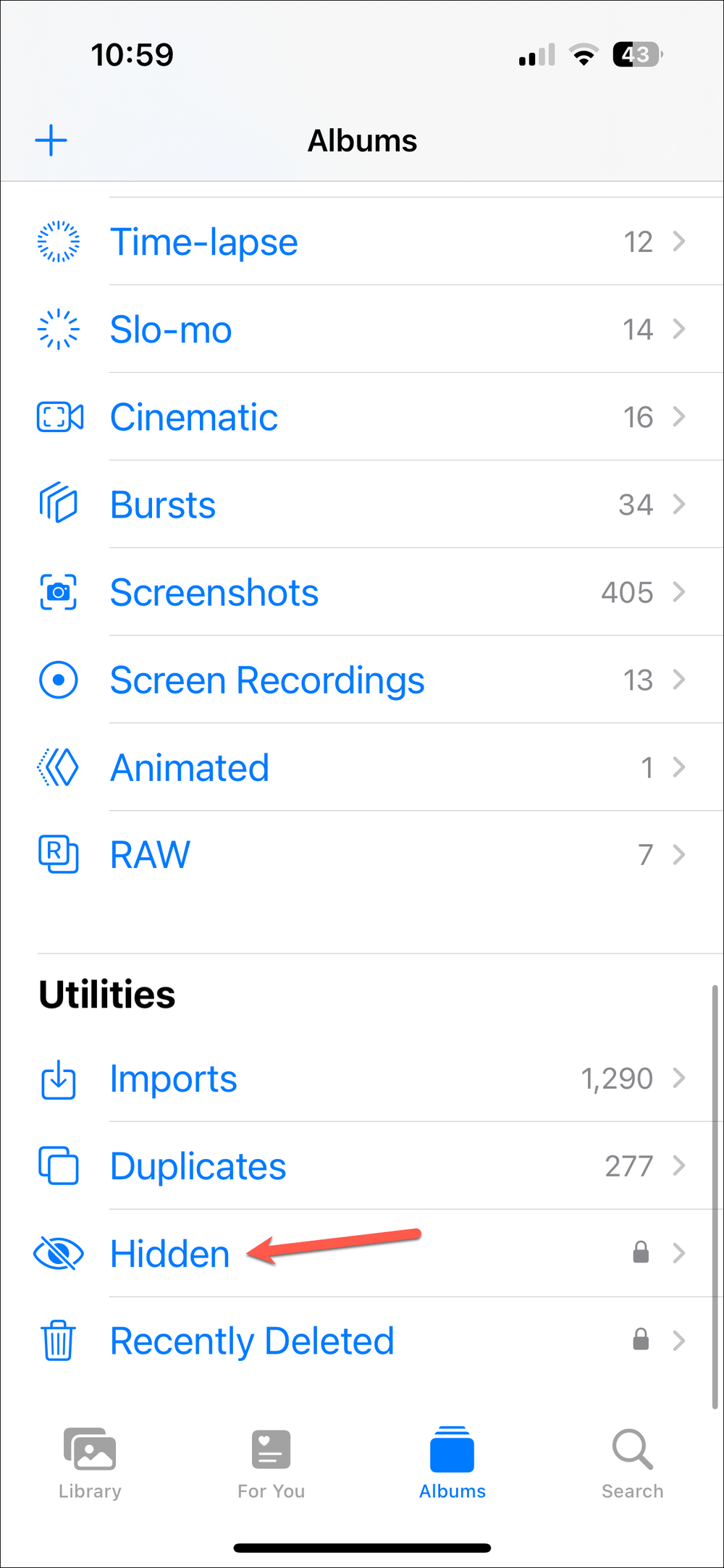724x1568 pixels.
Task: Open the Recently Deleted album
Action: pos(251,1341)
